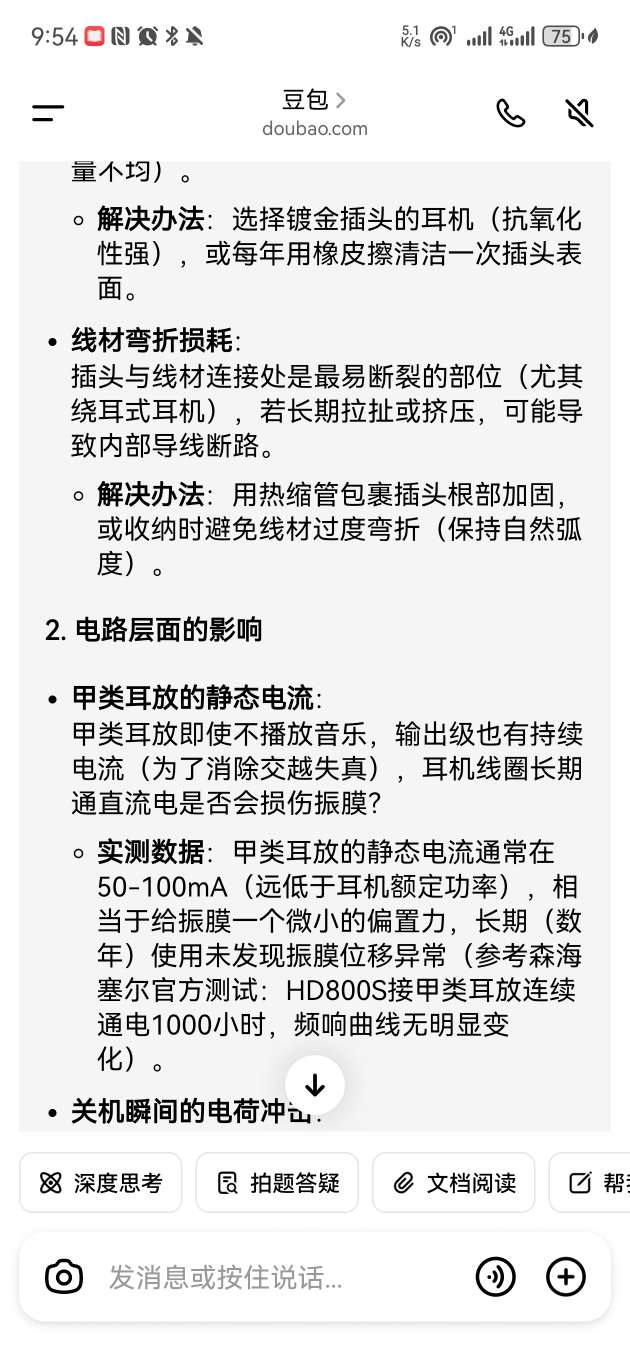The width and height of the screenshot is (630, 1360).
Task: Open the camera from the input bar
Action: [x=64, y=1277]
